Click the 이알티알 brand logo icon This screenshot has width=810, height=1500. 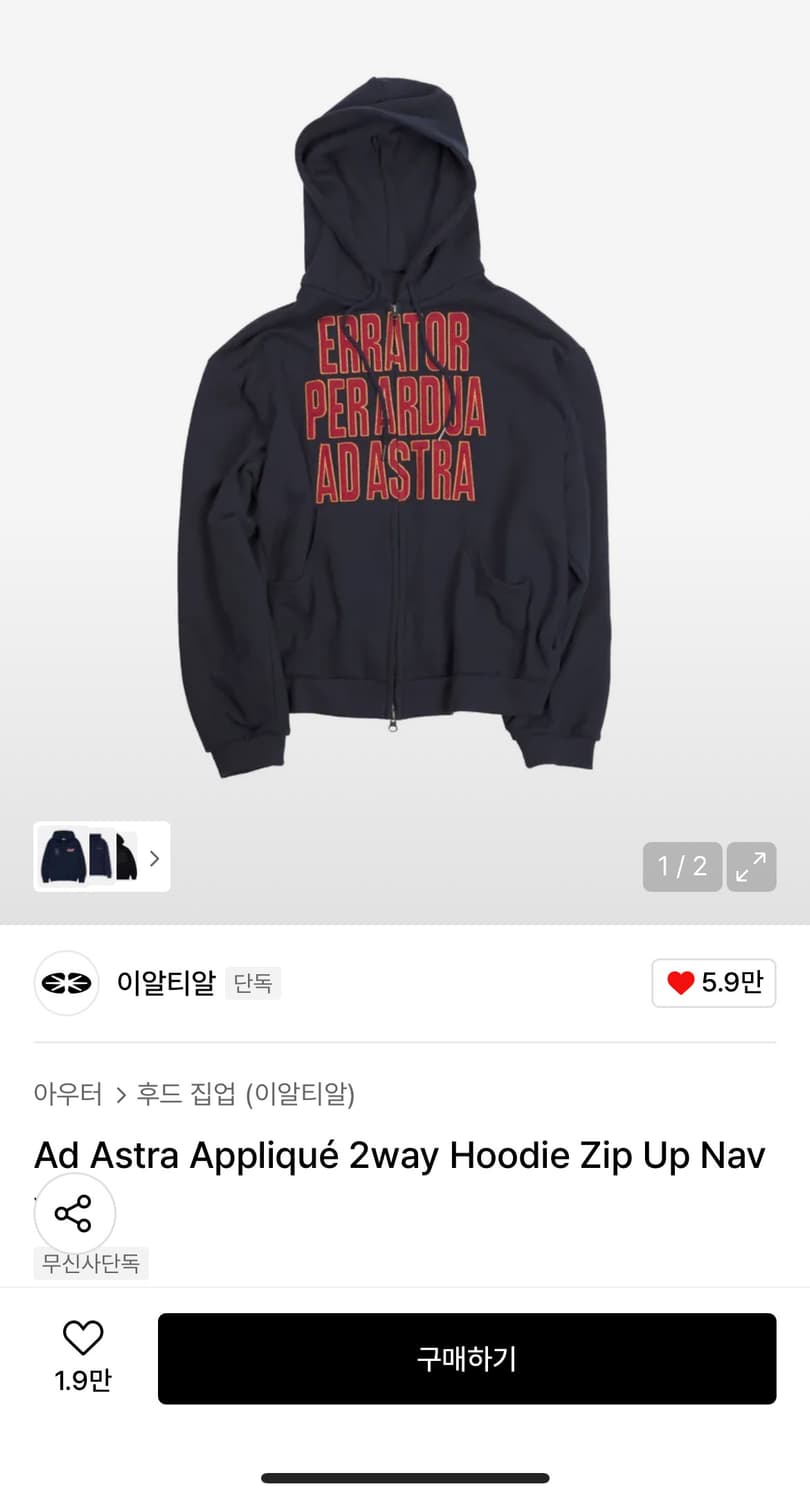pos(66,984)
